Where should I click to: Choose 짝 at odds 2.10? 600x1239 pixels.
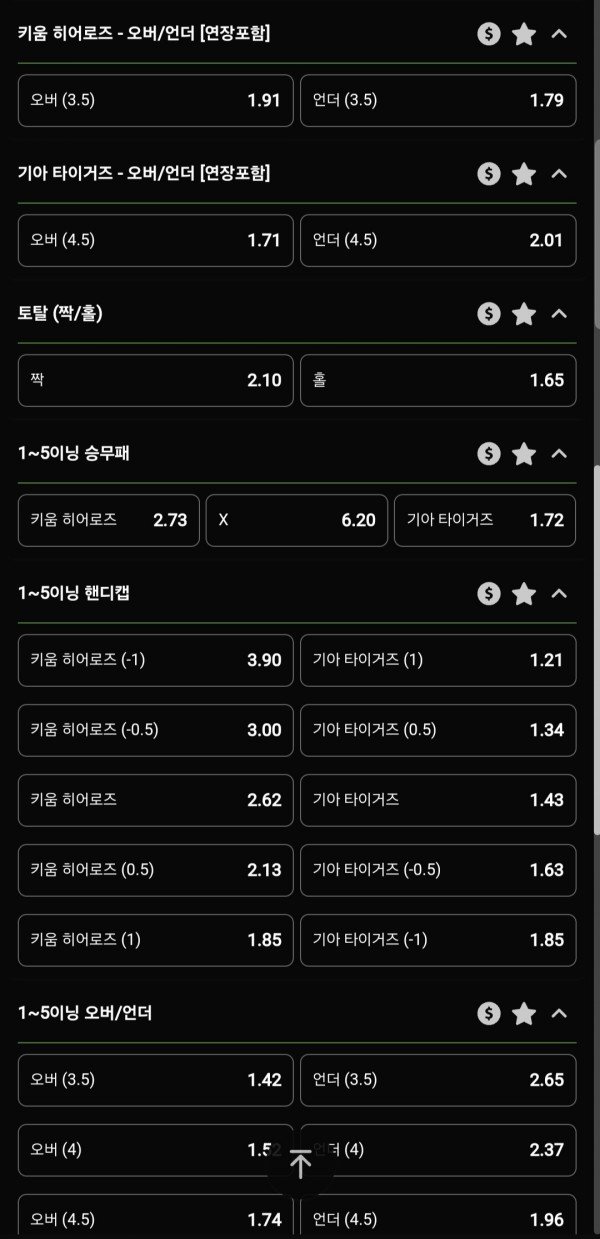[x=155, y=380]
